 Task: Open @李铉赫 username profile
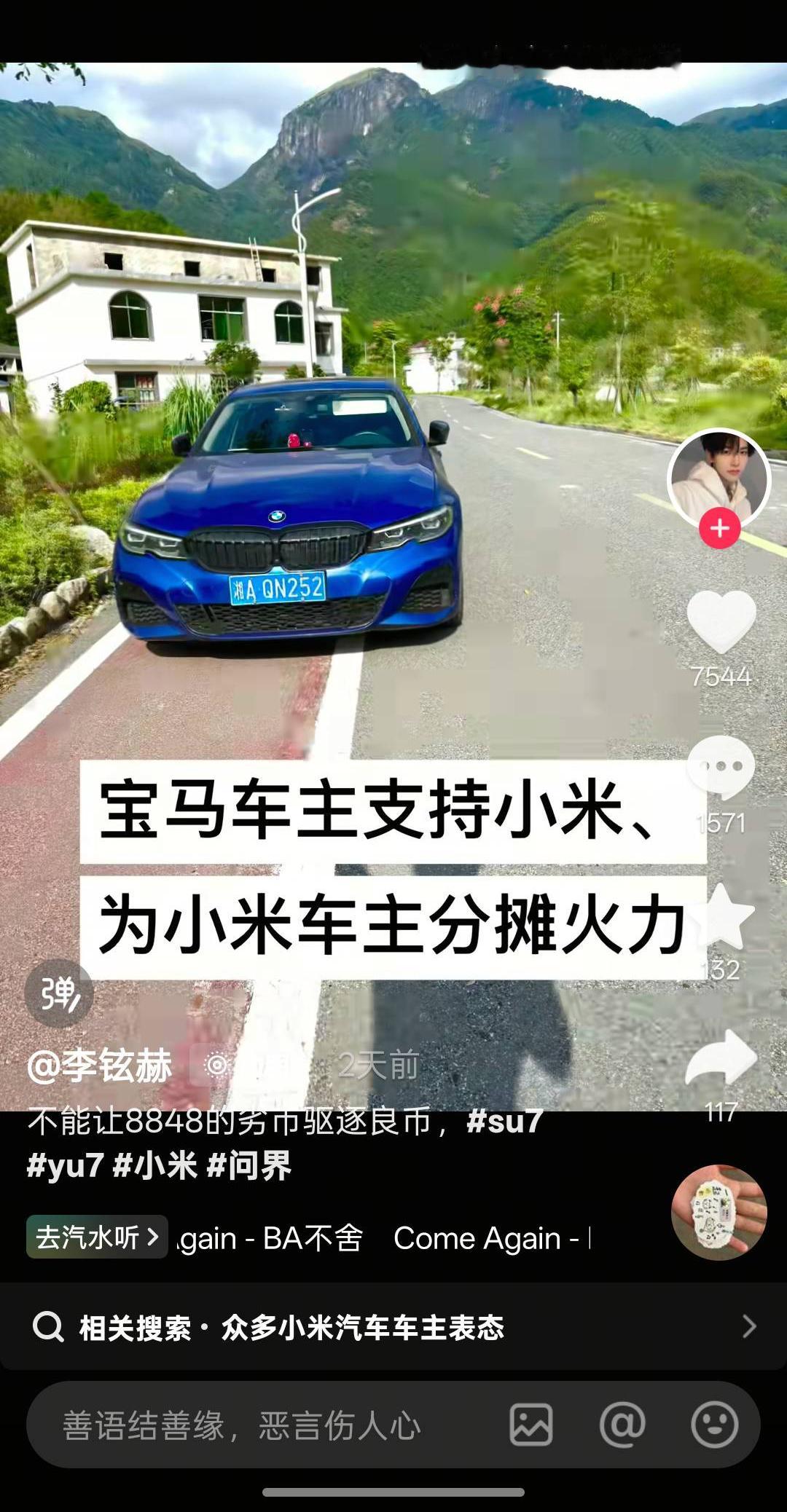tap(100, 1066)
